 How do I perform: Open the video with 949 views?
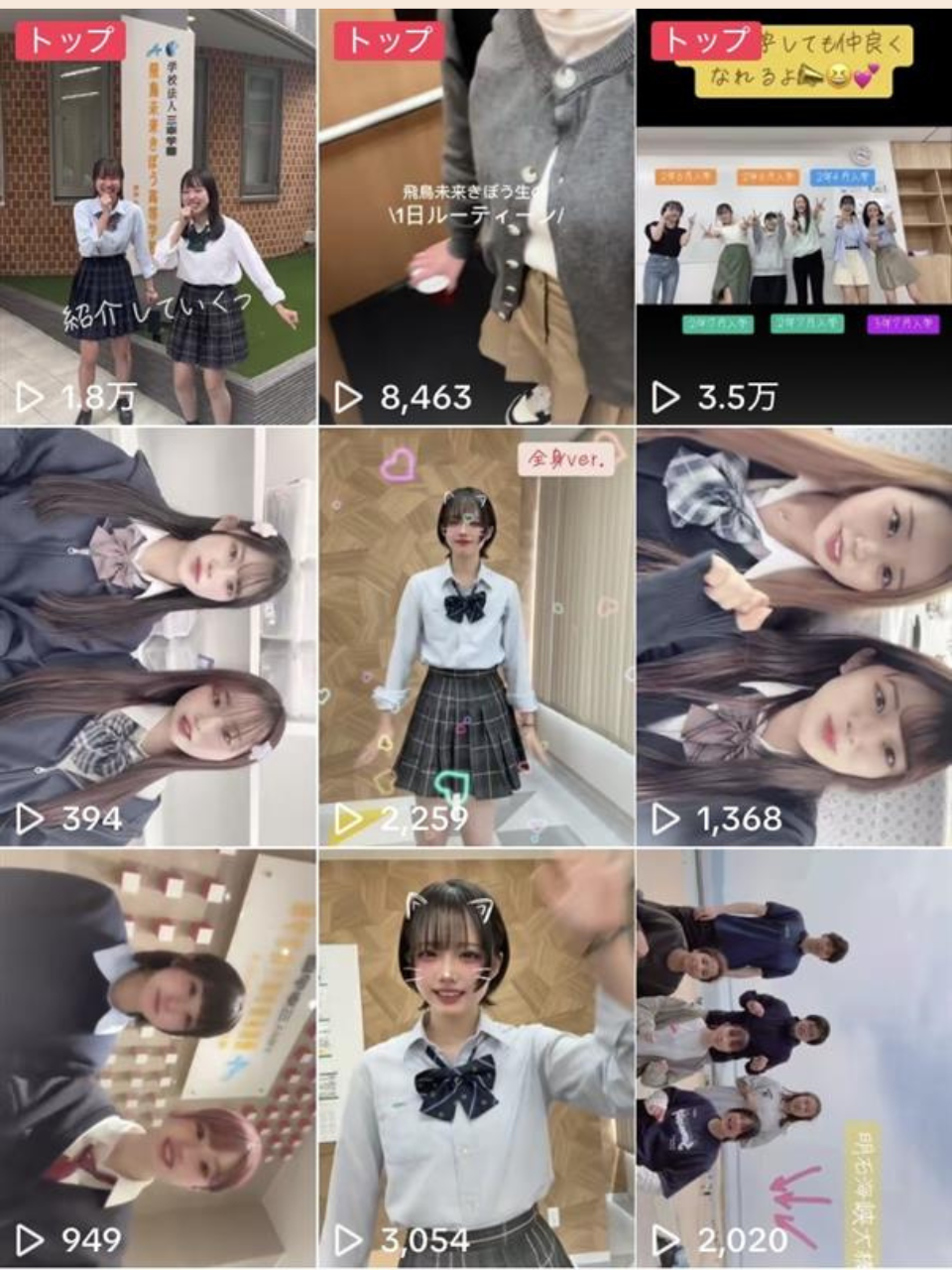(x=158, y=1058)
